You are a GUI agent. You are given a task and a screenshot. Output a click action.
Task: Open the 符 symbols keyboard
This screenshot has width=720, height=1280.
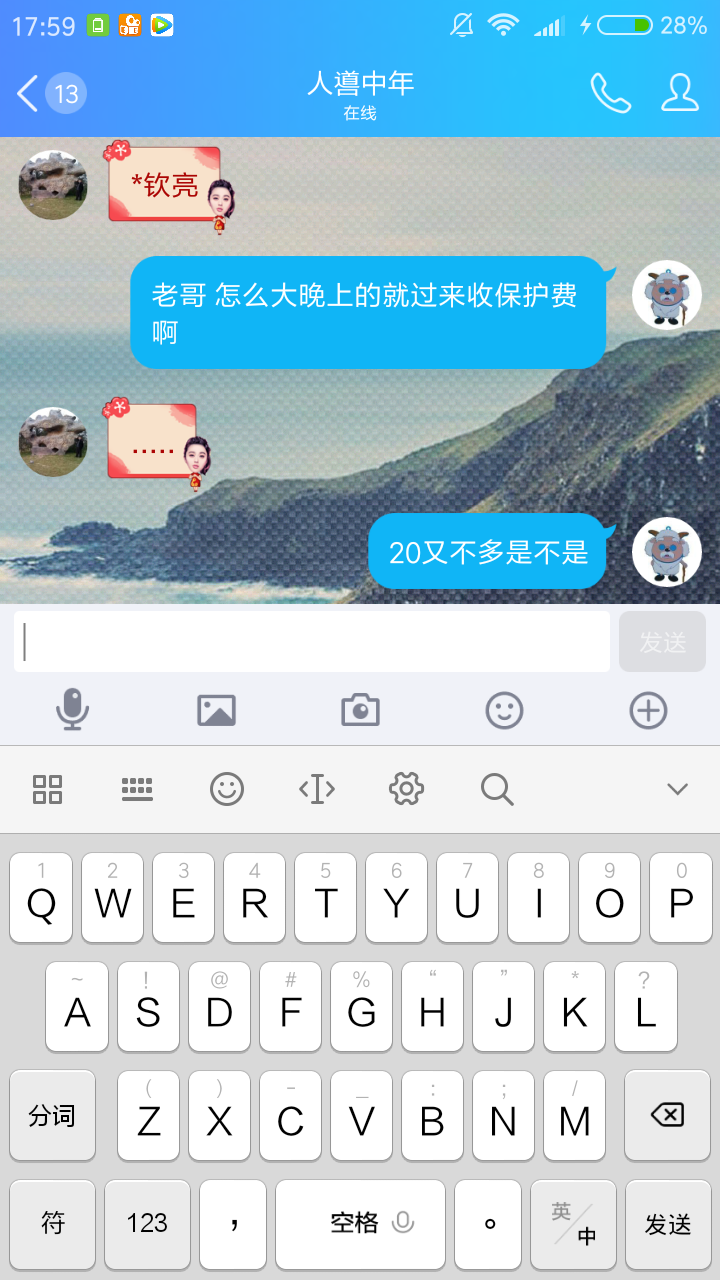53,1223
